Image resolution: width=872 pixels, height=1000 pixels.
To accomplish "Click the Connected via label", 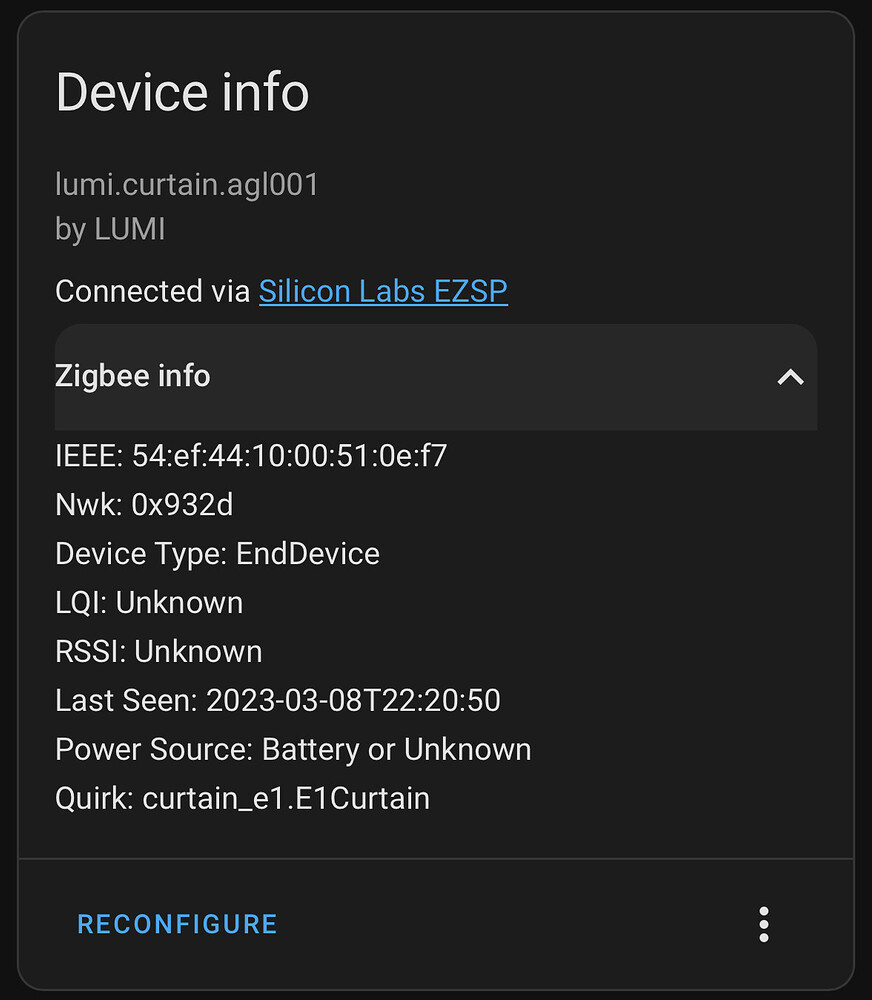I will (150, 291).
